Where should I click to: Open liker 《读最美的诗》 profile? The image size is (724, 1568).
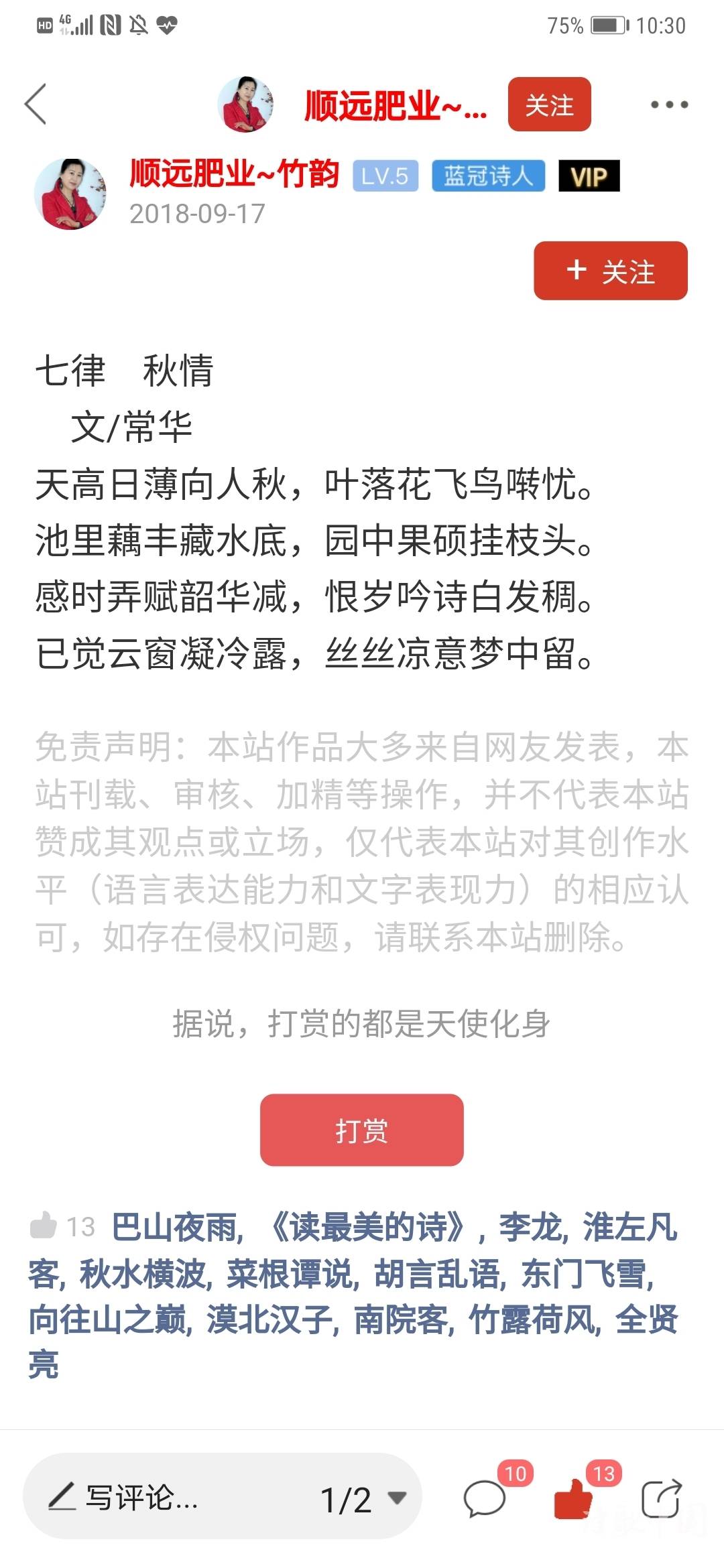367,1227
